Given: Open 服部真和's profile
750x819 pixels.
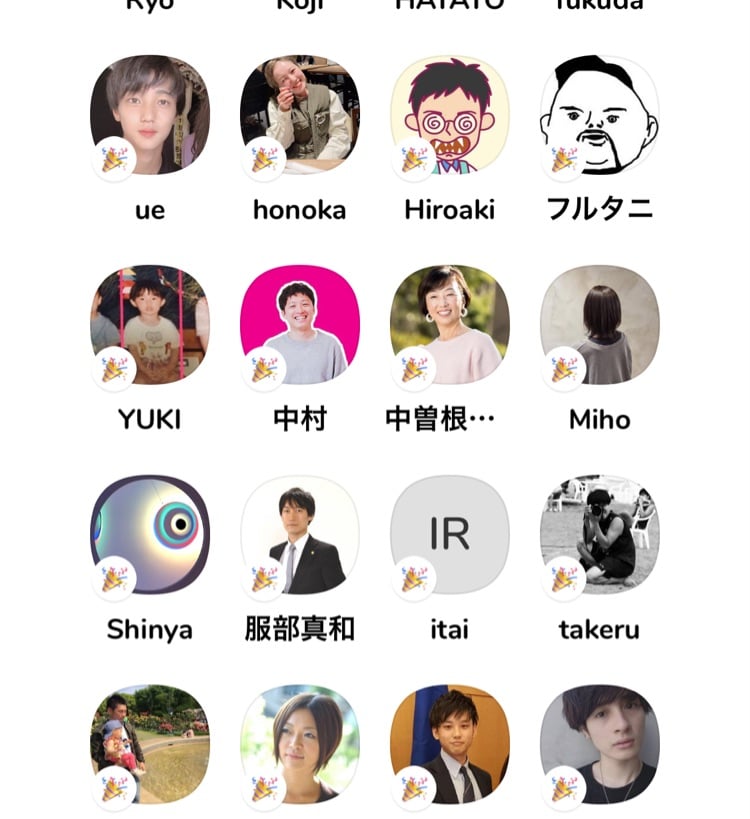Looking at the screenshot, I should (300, 535).
